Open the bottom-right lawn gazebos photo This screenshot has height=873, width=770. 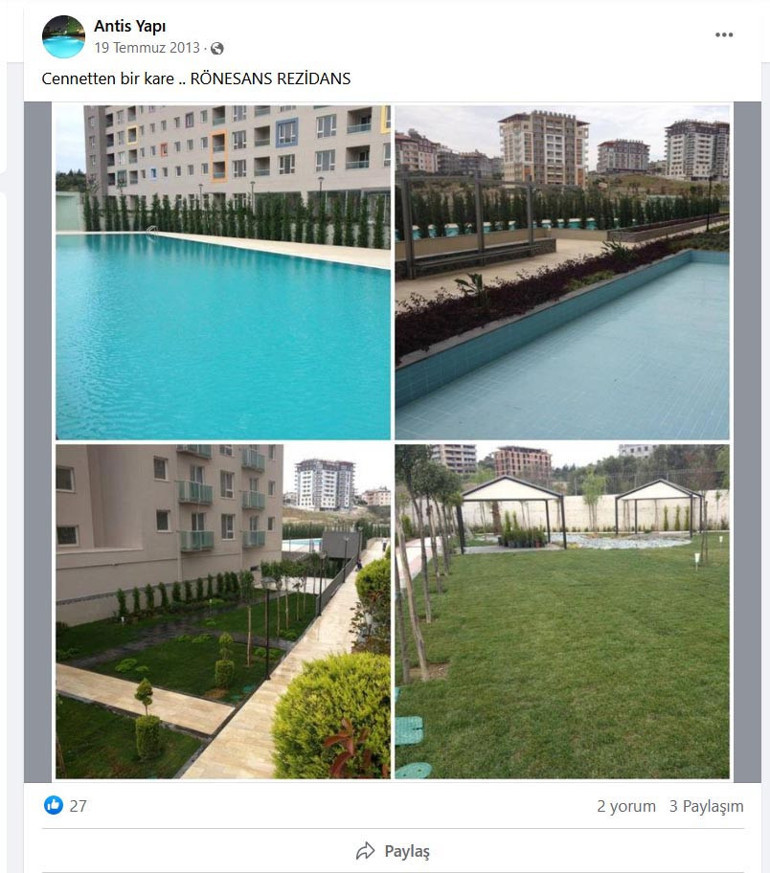(565, 610)
